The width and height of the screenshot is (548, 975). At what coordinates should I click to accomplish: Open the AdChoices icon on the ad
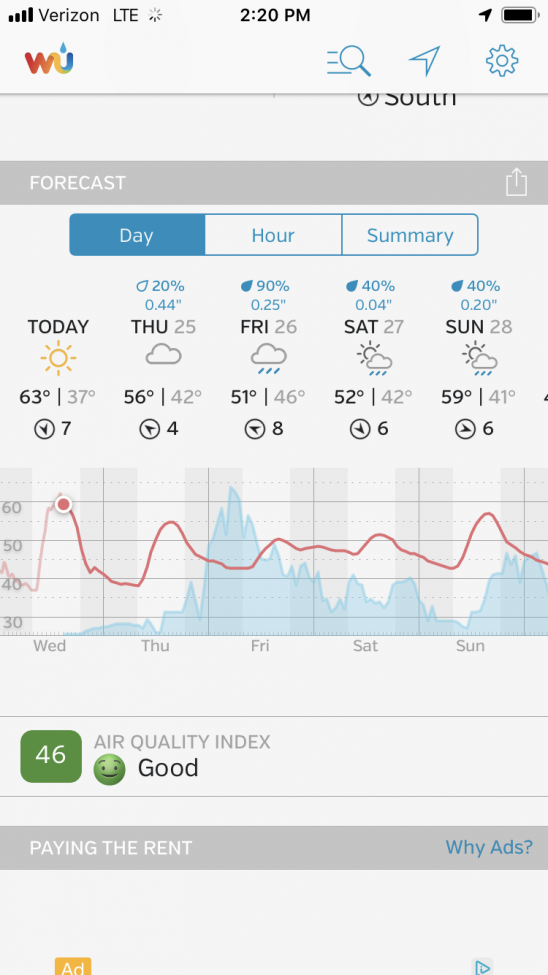(x=482, y=967)
